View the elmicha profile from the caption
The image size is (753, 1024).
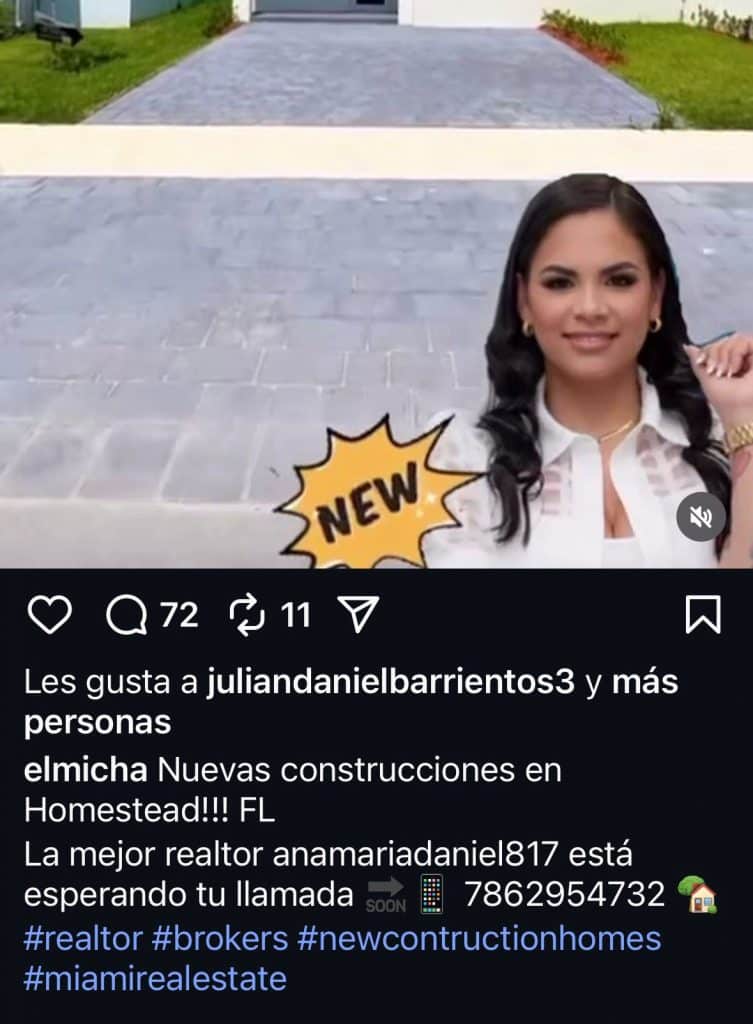(86, 771)
